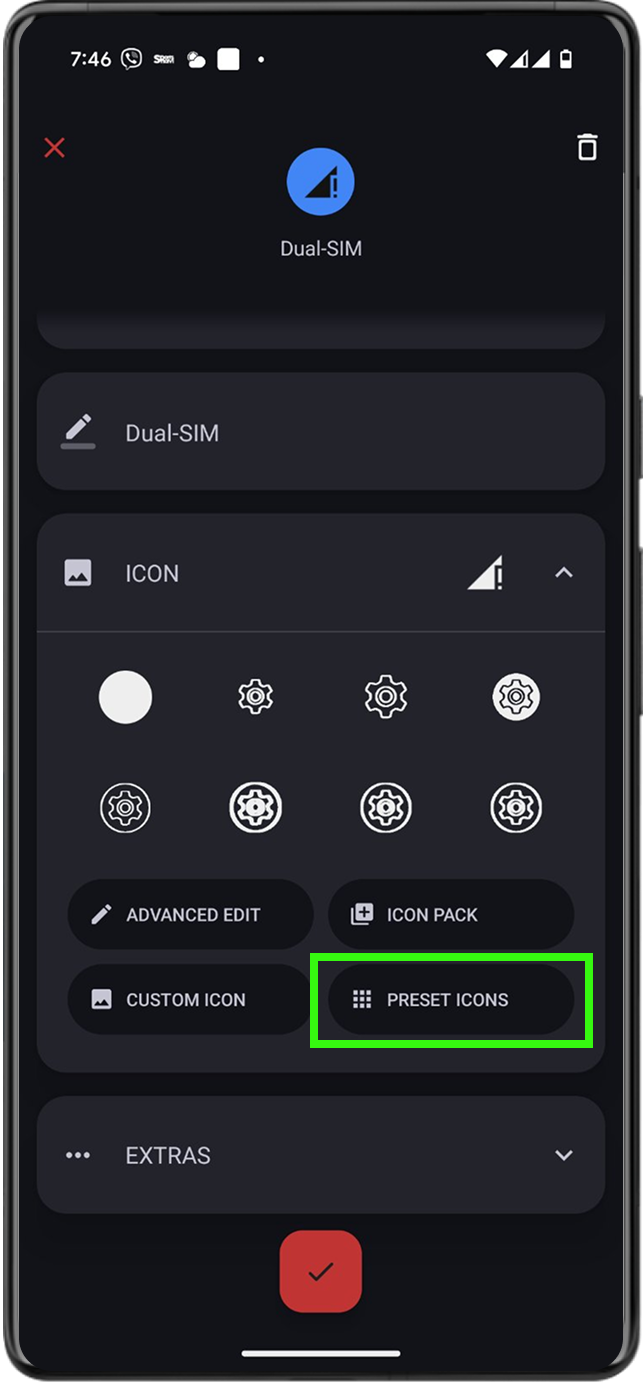643x1390 pixels.
Task: Tap the Dual-SIM icon preview at top
Action: point(321,182)
